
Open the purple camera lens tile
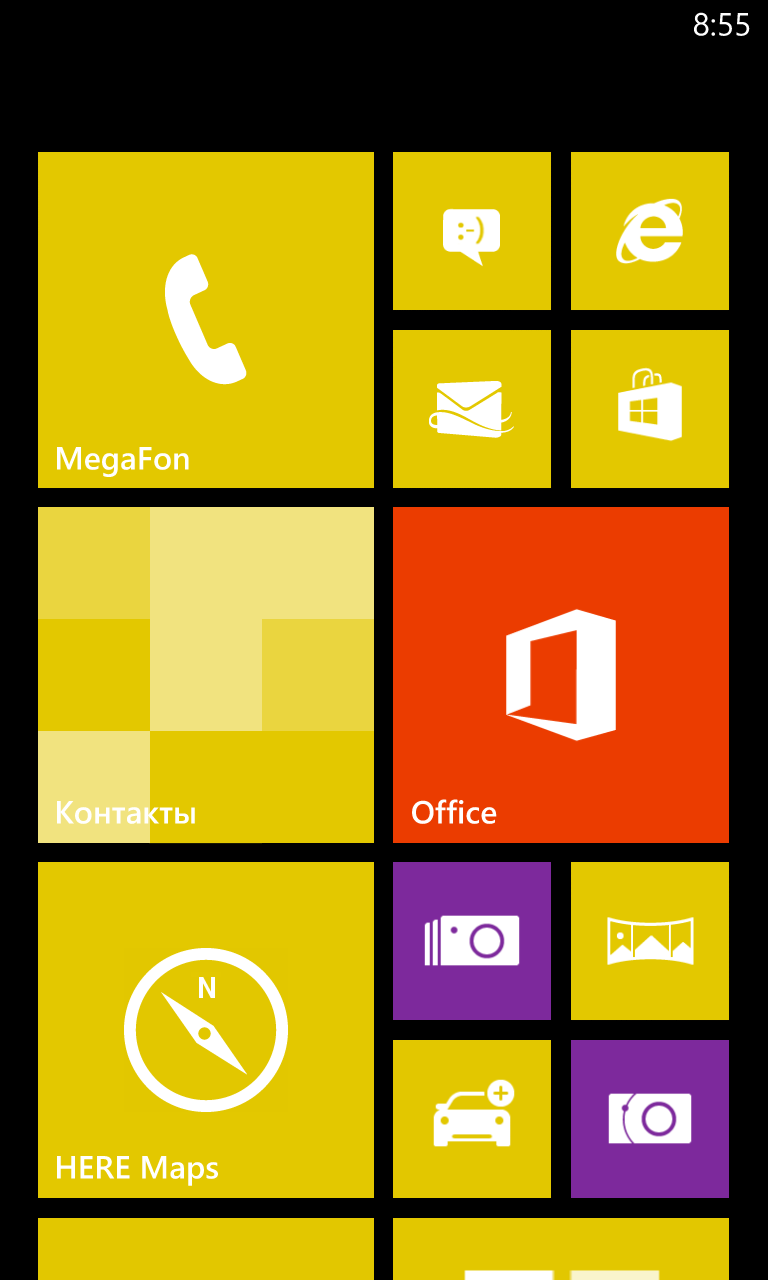pyautogui.click(x=471, y=940)
